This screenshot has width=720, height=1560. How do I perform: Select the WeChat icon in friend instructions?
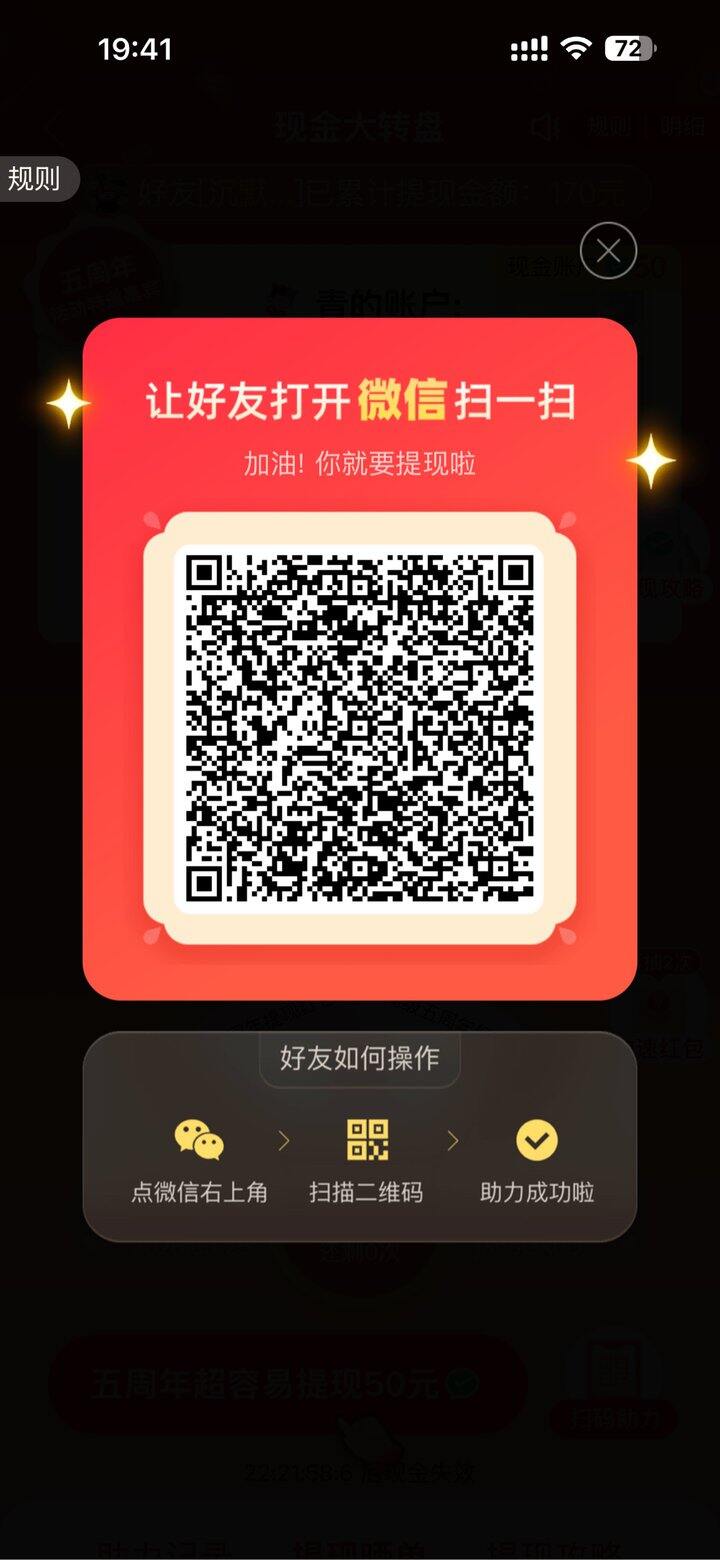point(199,1140)
